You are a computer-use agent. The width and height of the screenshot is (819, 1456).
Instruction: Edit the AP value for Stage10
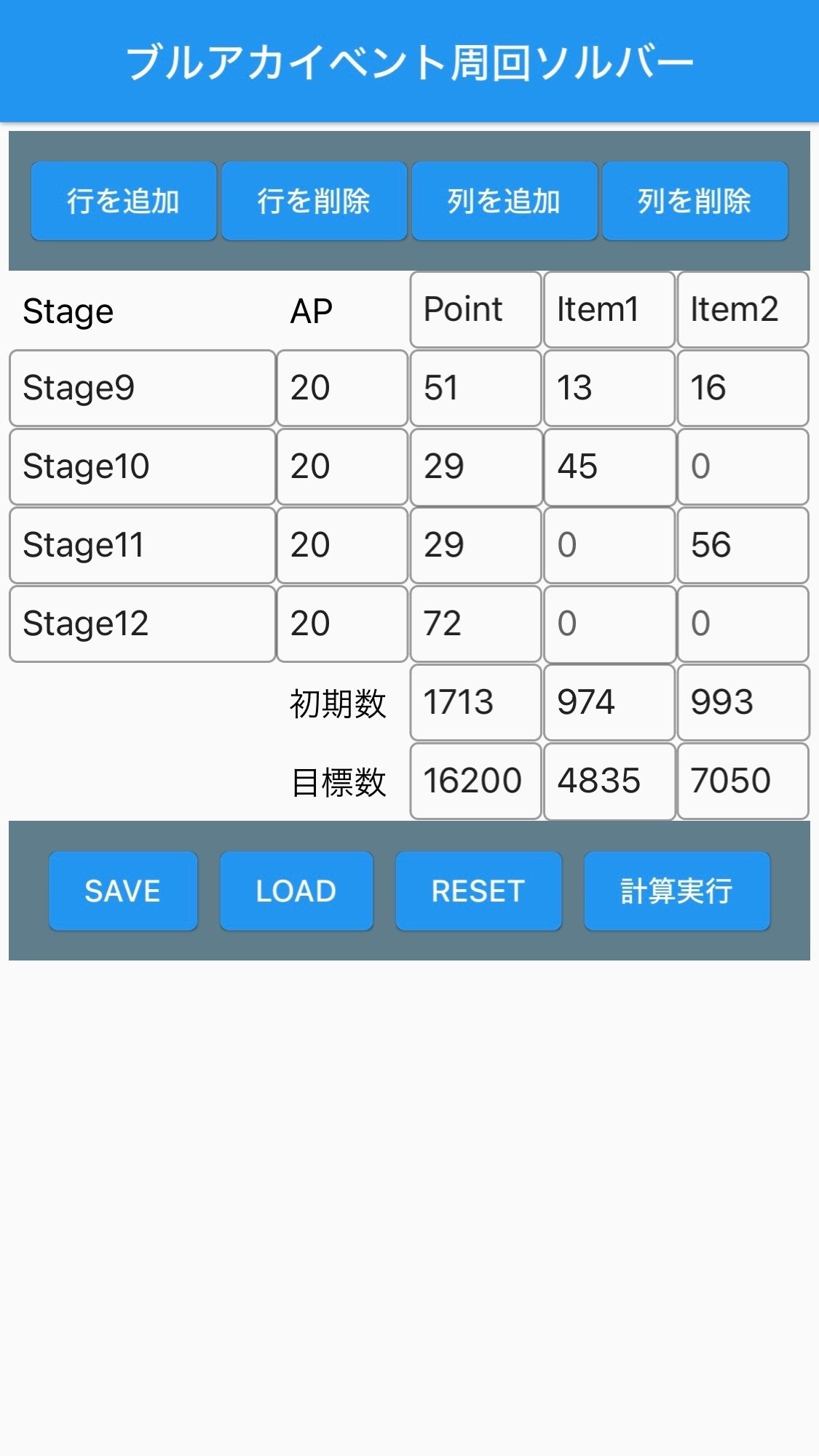(x=342, y=466)
